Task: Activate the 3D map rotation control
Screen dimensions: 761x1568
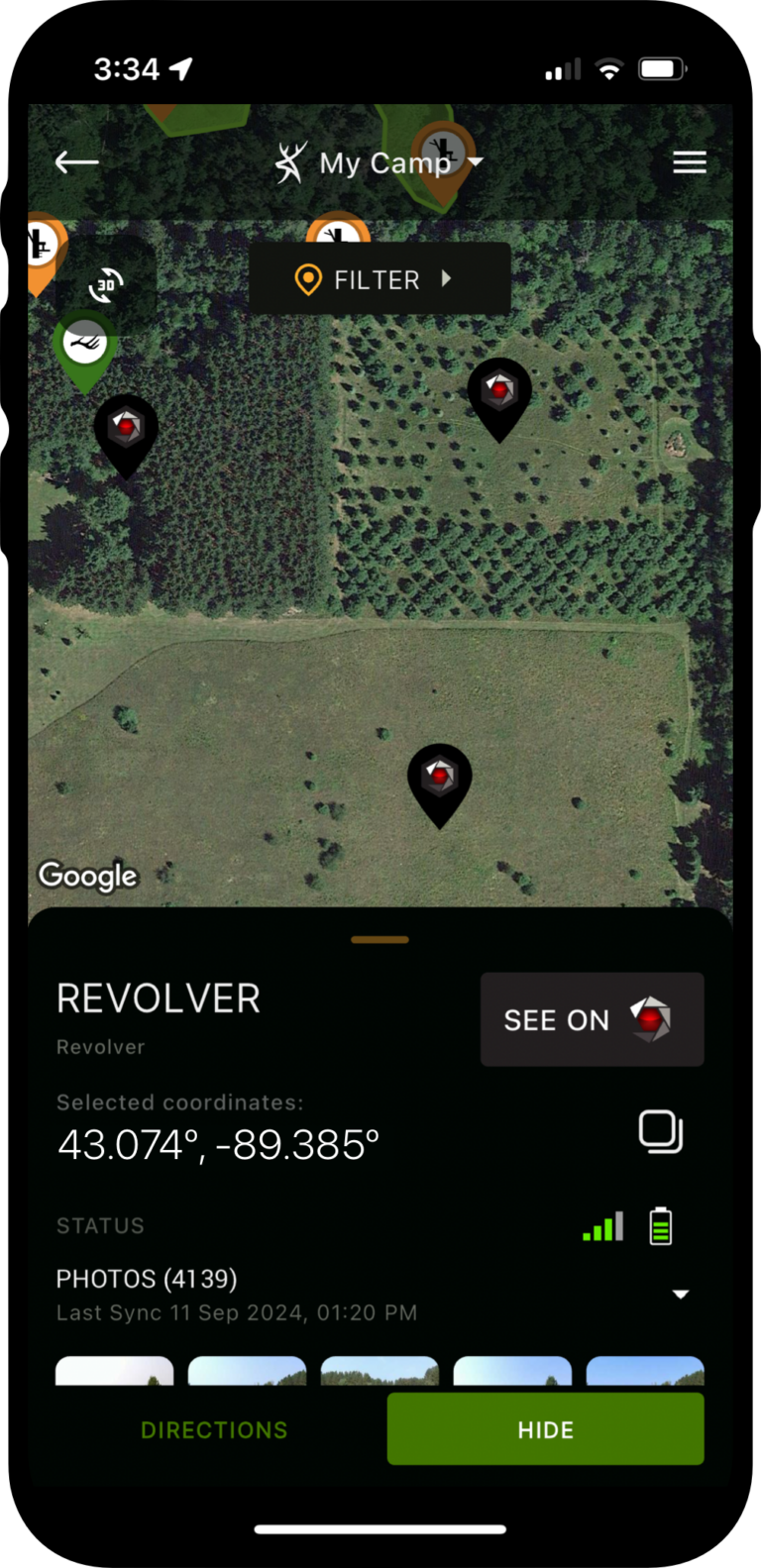Action: (104, 284)
